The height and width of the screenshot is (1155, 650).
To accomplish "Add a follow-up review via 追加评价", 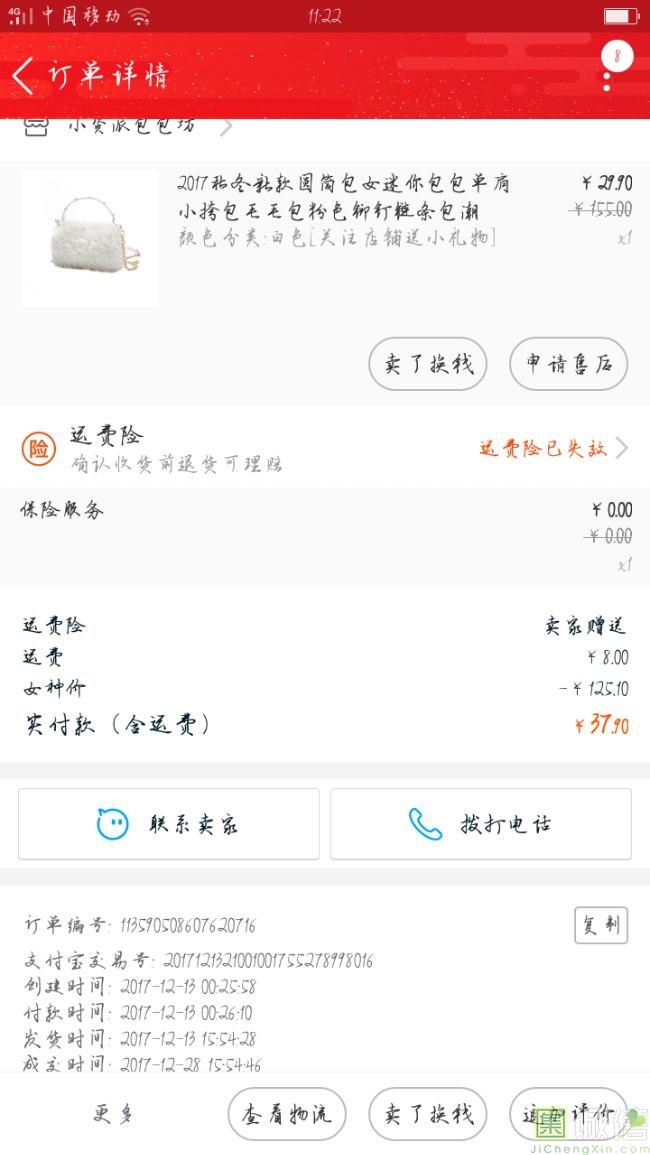I will coord(567,1114).
